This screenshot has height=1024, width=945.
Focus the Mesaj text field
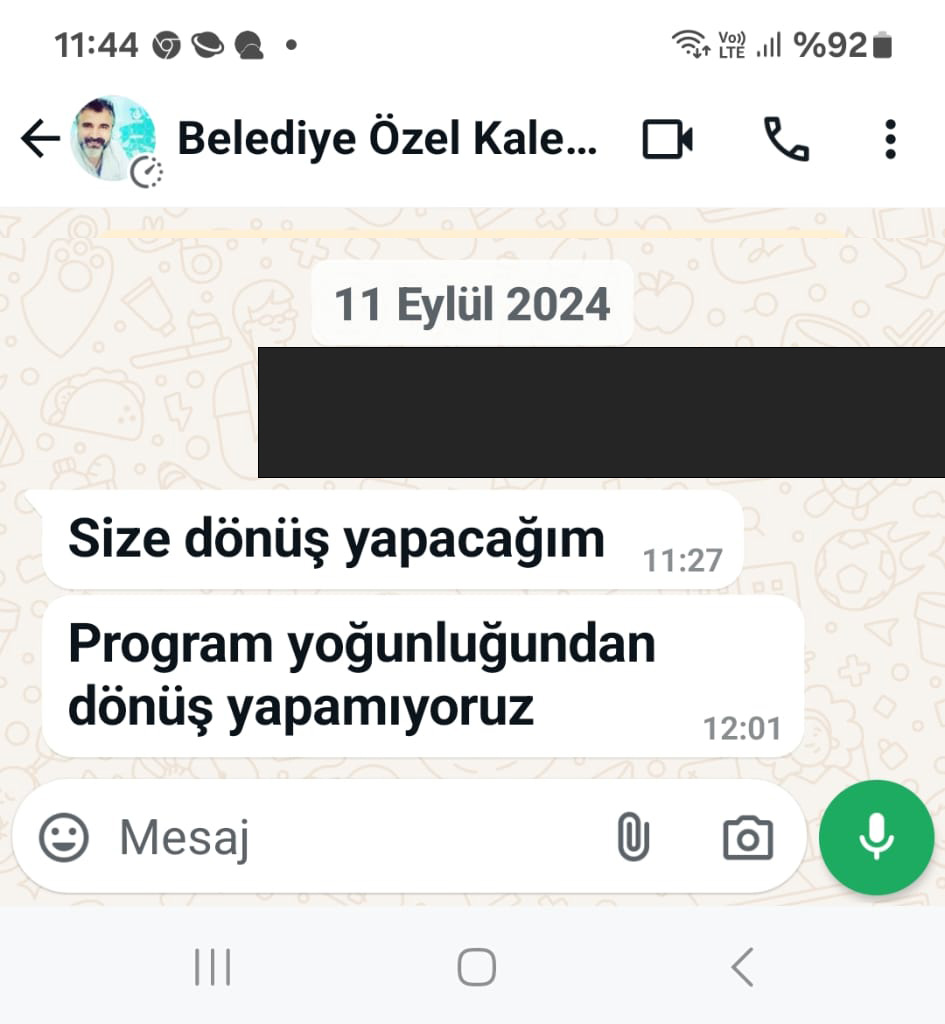[x=350, y=837]
